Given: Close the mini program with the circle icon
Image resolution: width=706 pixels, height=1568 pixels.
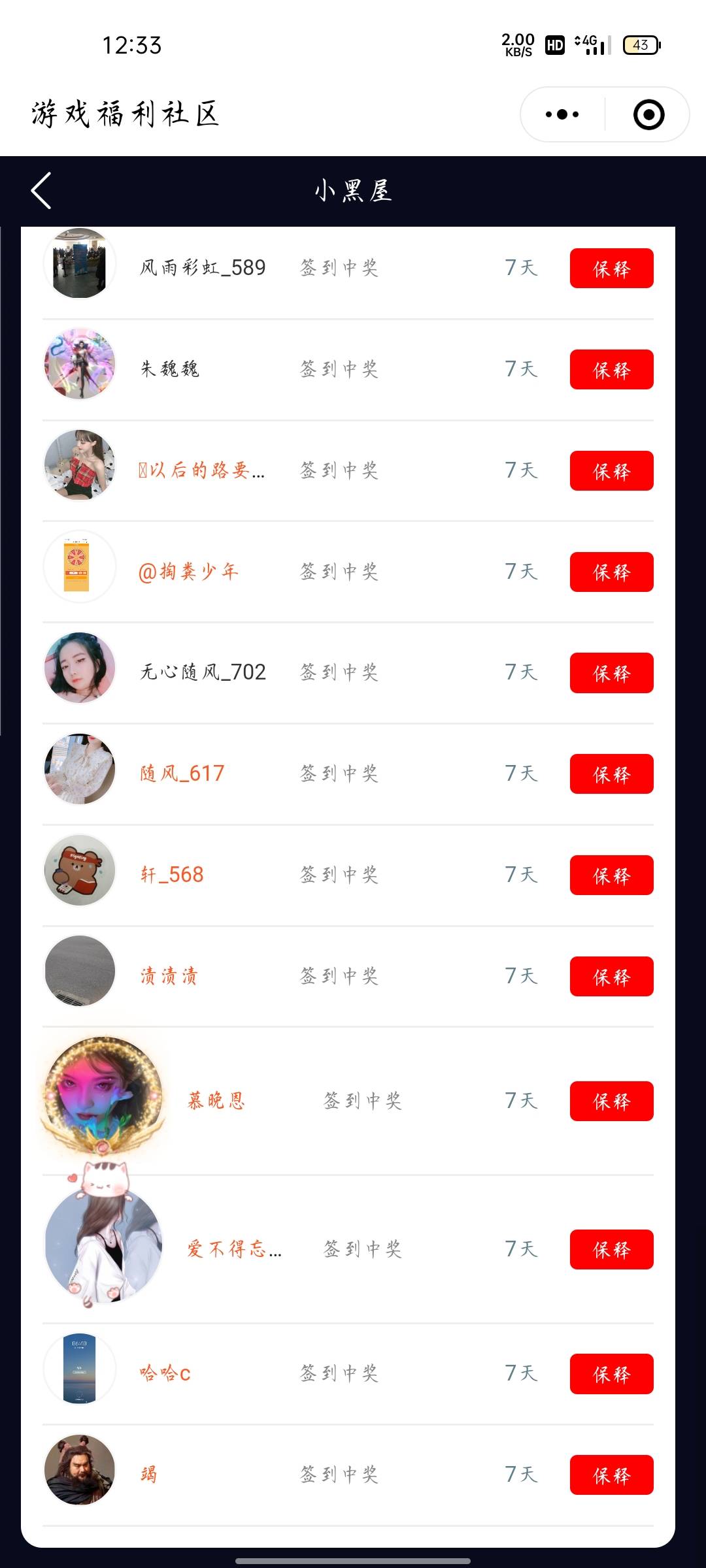Looking at the screenshot, I should pos(648,114).
